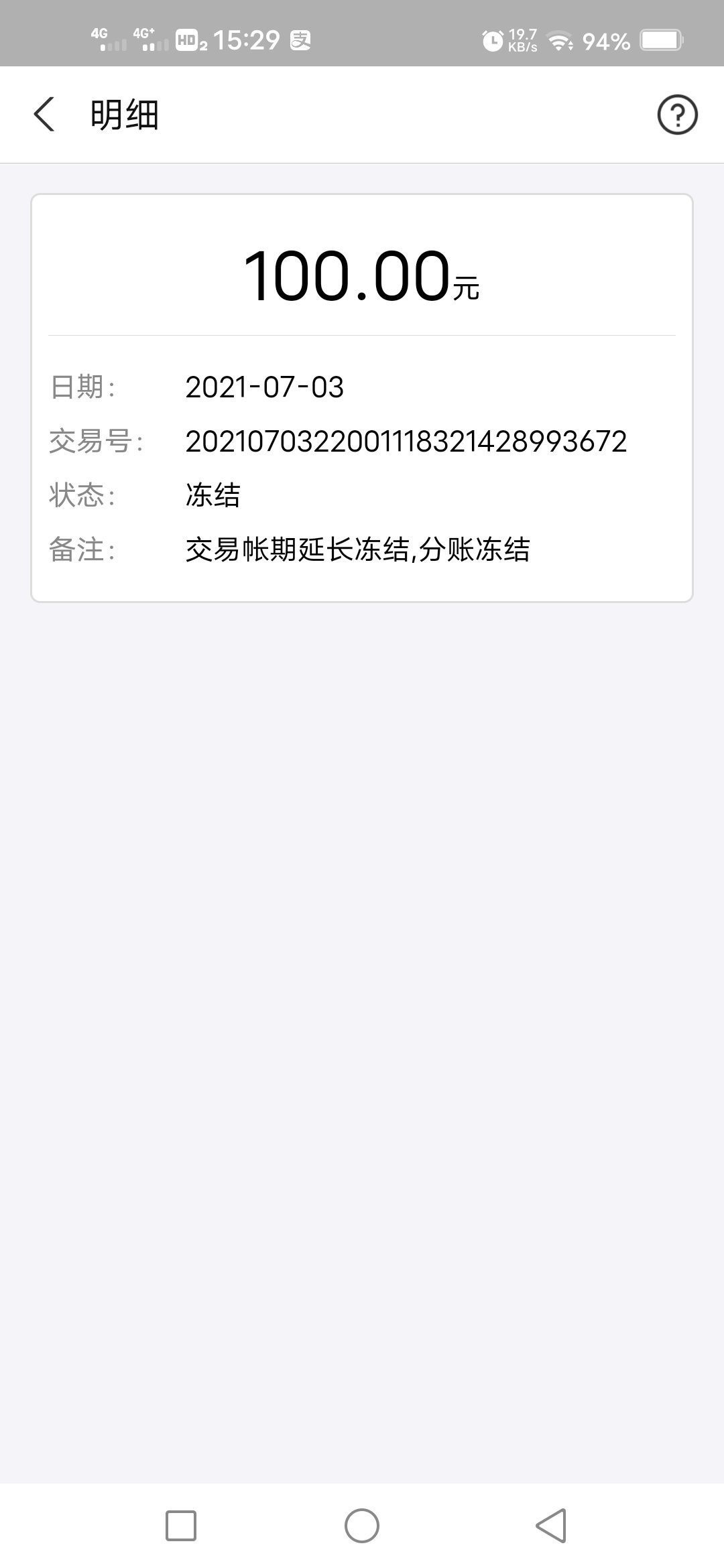
Task: Open the help question mark icon
Action: (677, 115)
